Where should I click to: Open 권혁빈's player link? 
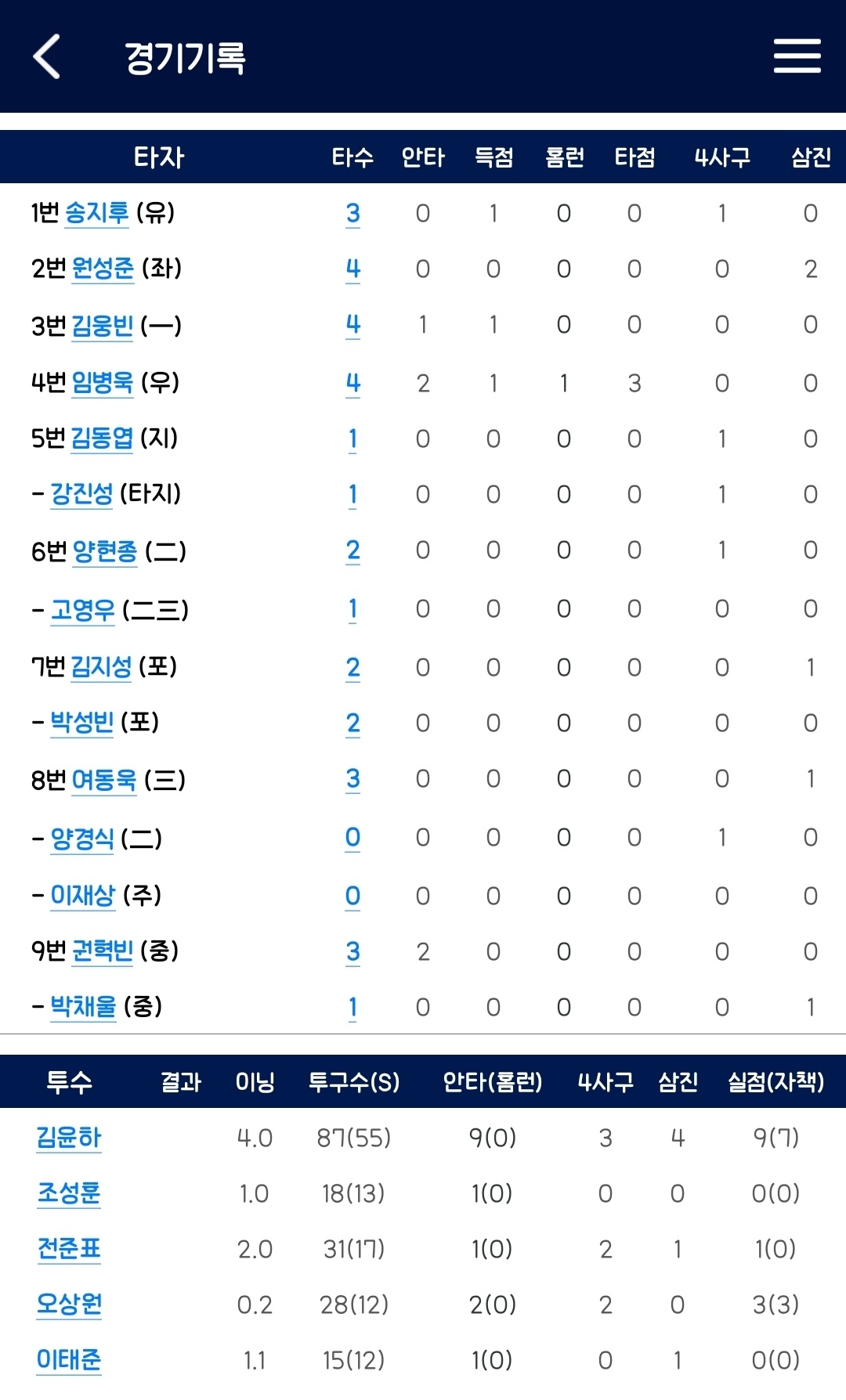coord(102,951)
